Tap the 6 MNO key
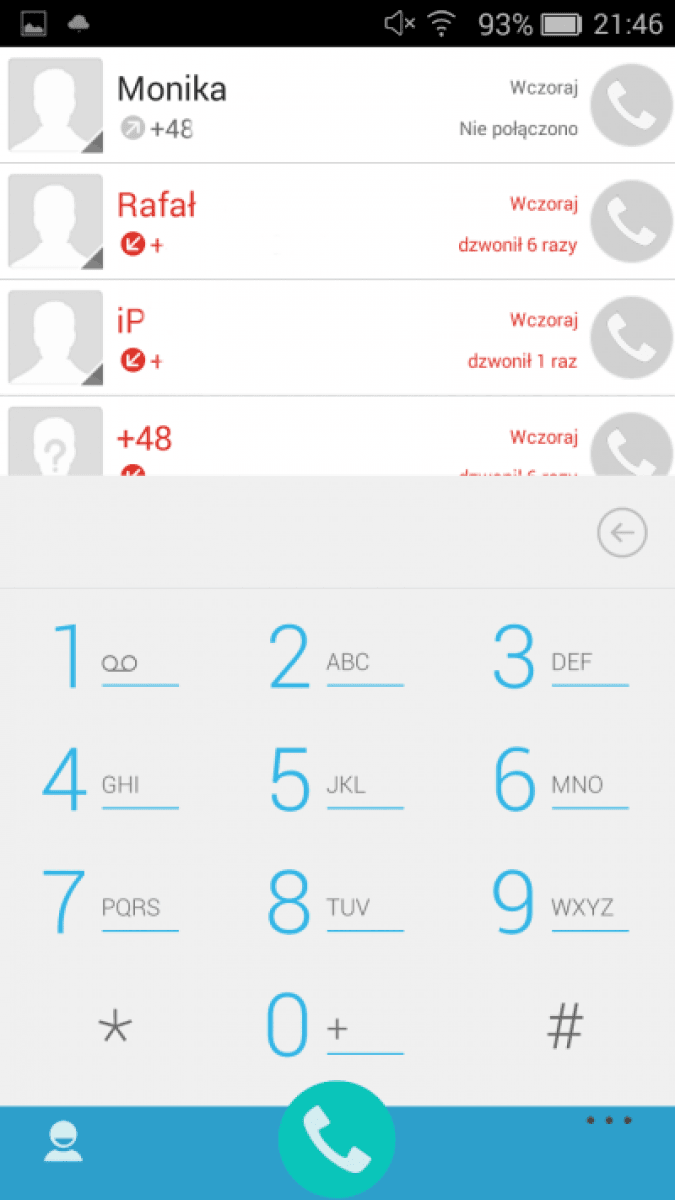Viewport: 675px width, 1200px height. pos(562,779)
